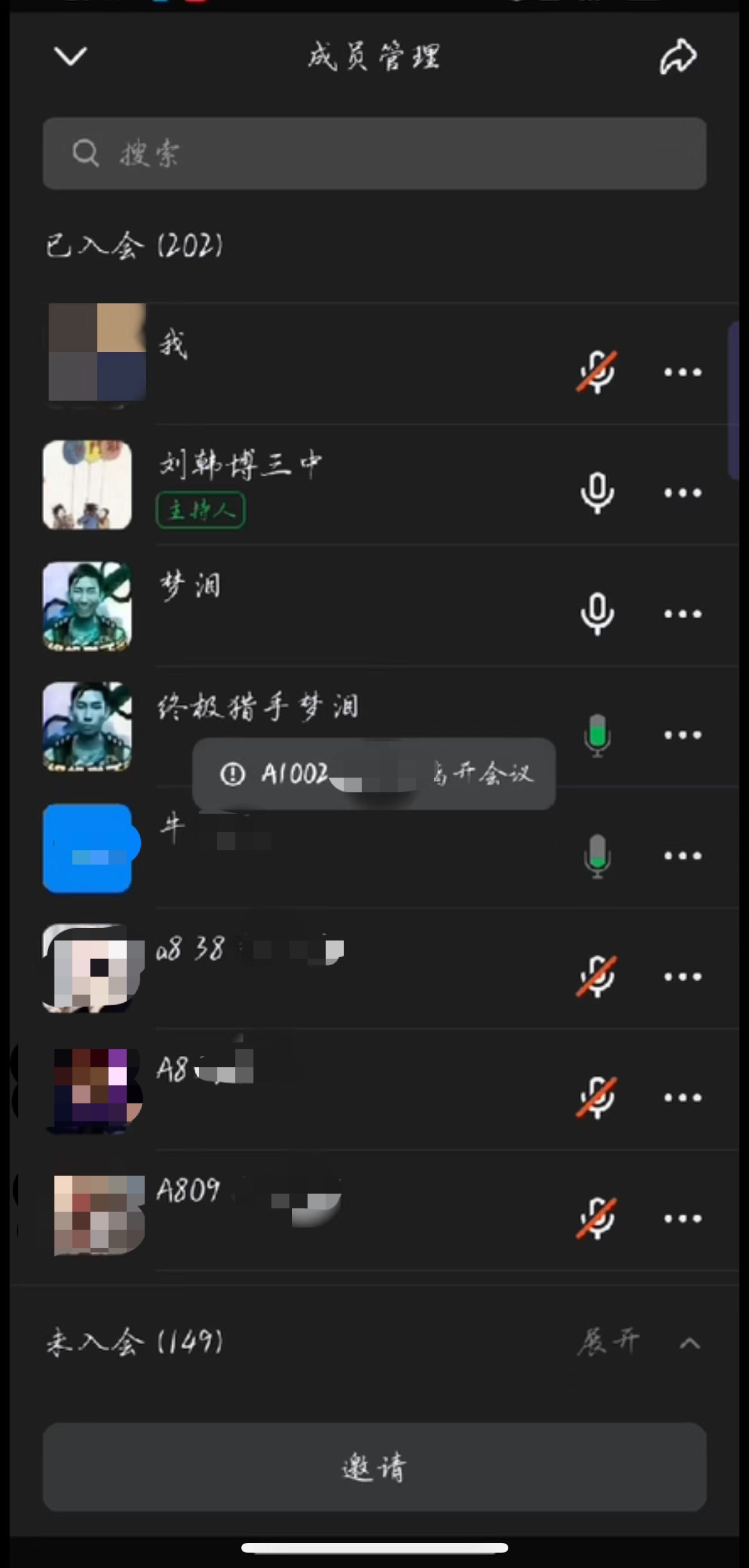Image resolution: width=749 pixels, height=1568 pixels.
Task: Open the more actions menu for 梦润
Action: tap(681, 613)
